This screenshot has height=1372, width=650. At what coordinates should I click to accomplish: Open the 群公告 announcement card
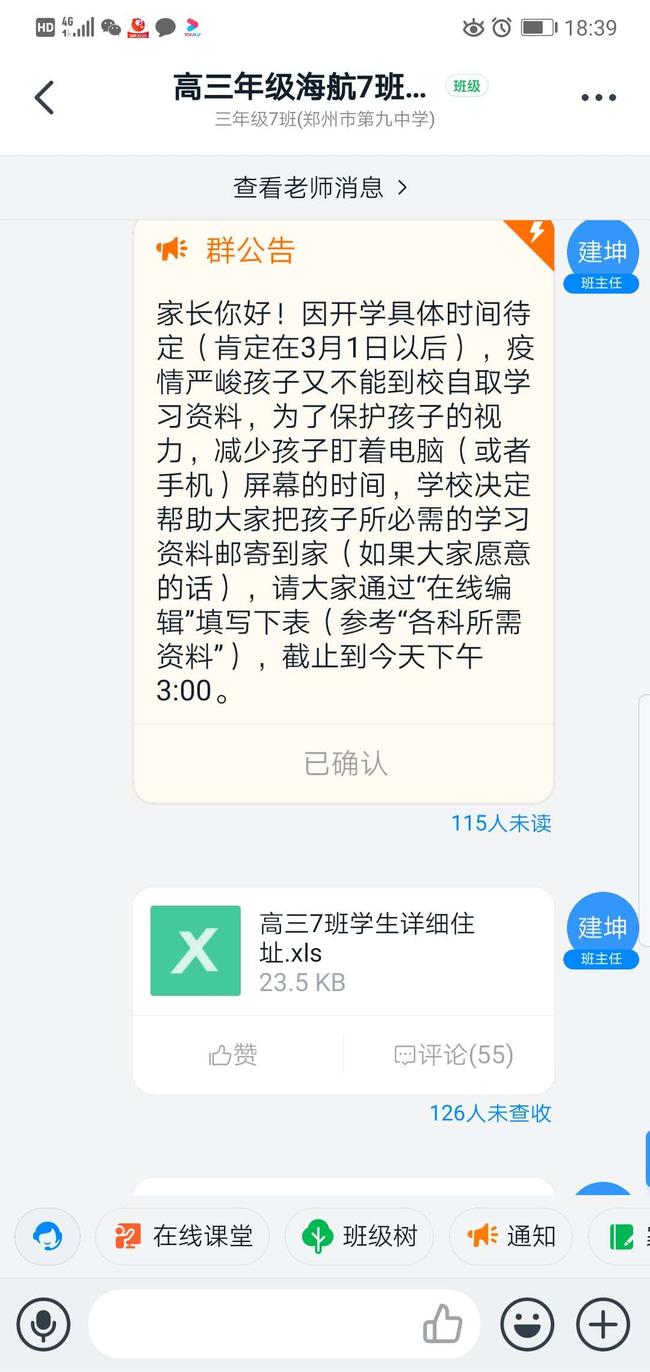343,480
